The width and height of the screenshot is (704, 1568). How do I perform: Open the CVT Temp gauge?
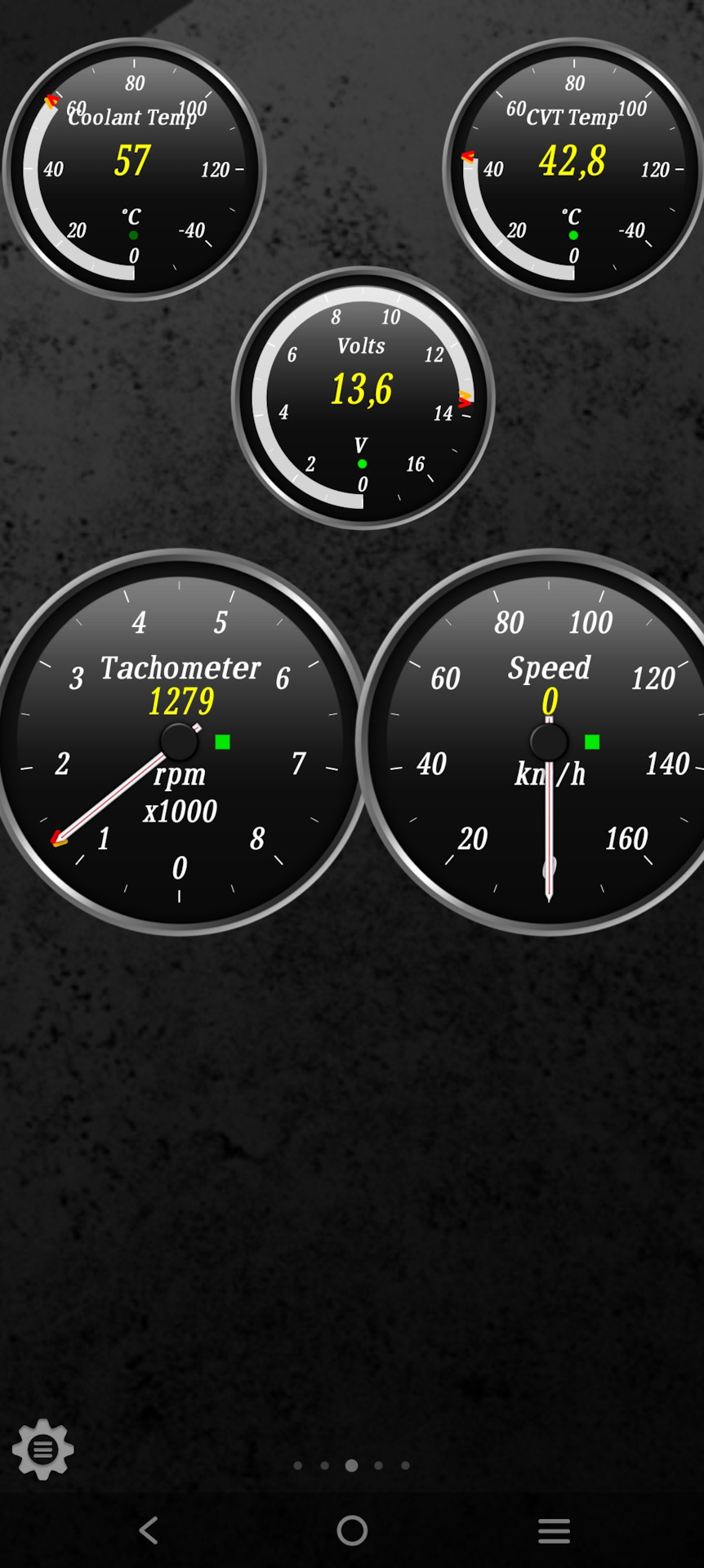point(573,170)
